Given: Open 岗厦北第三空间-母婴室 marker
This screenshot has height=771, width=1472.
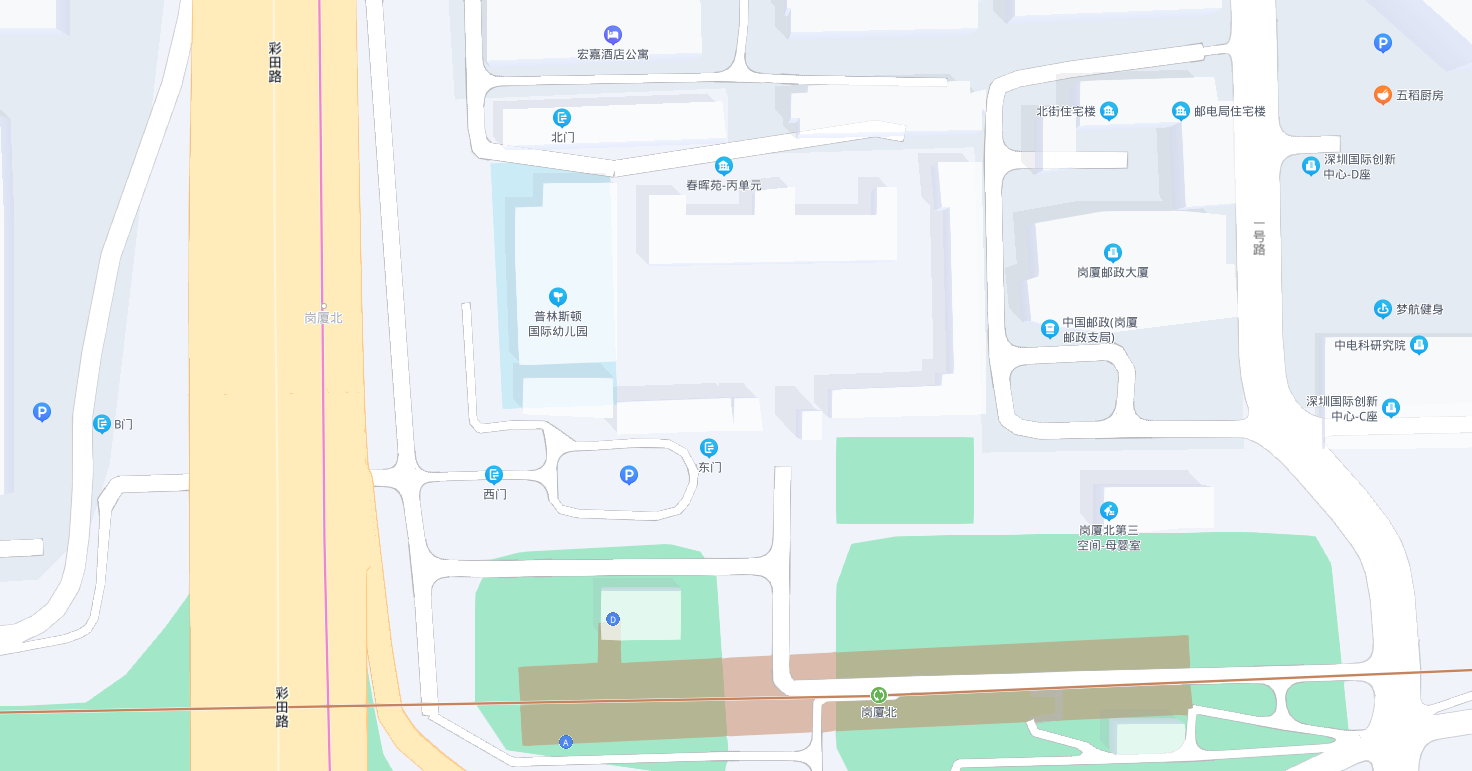Looking at the screenshot, I should [1108, 511].
